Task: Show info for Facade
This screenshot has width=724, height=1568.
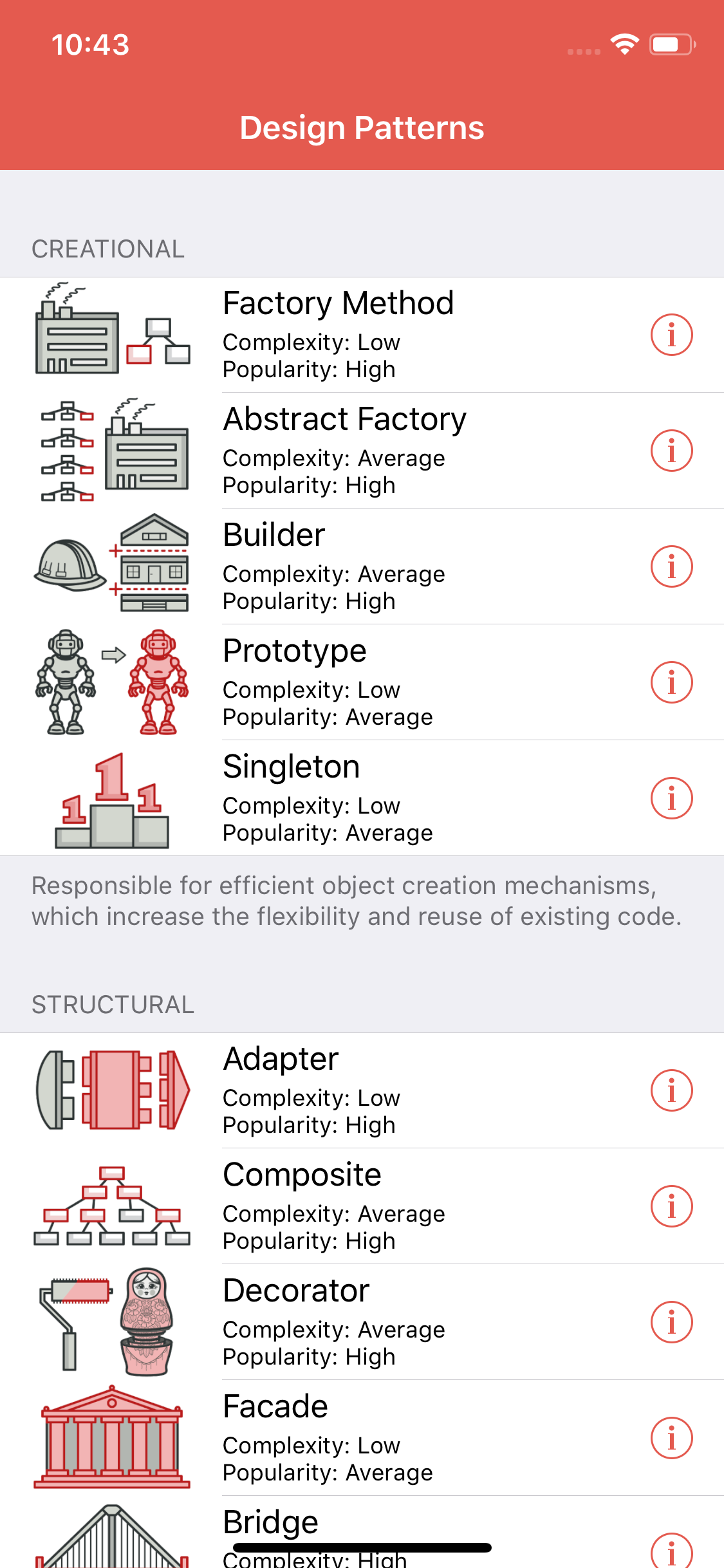Action: 671,1438
